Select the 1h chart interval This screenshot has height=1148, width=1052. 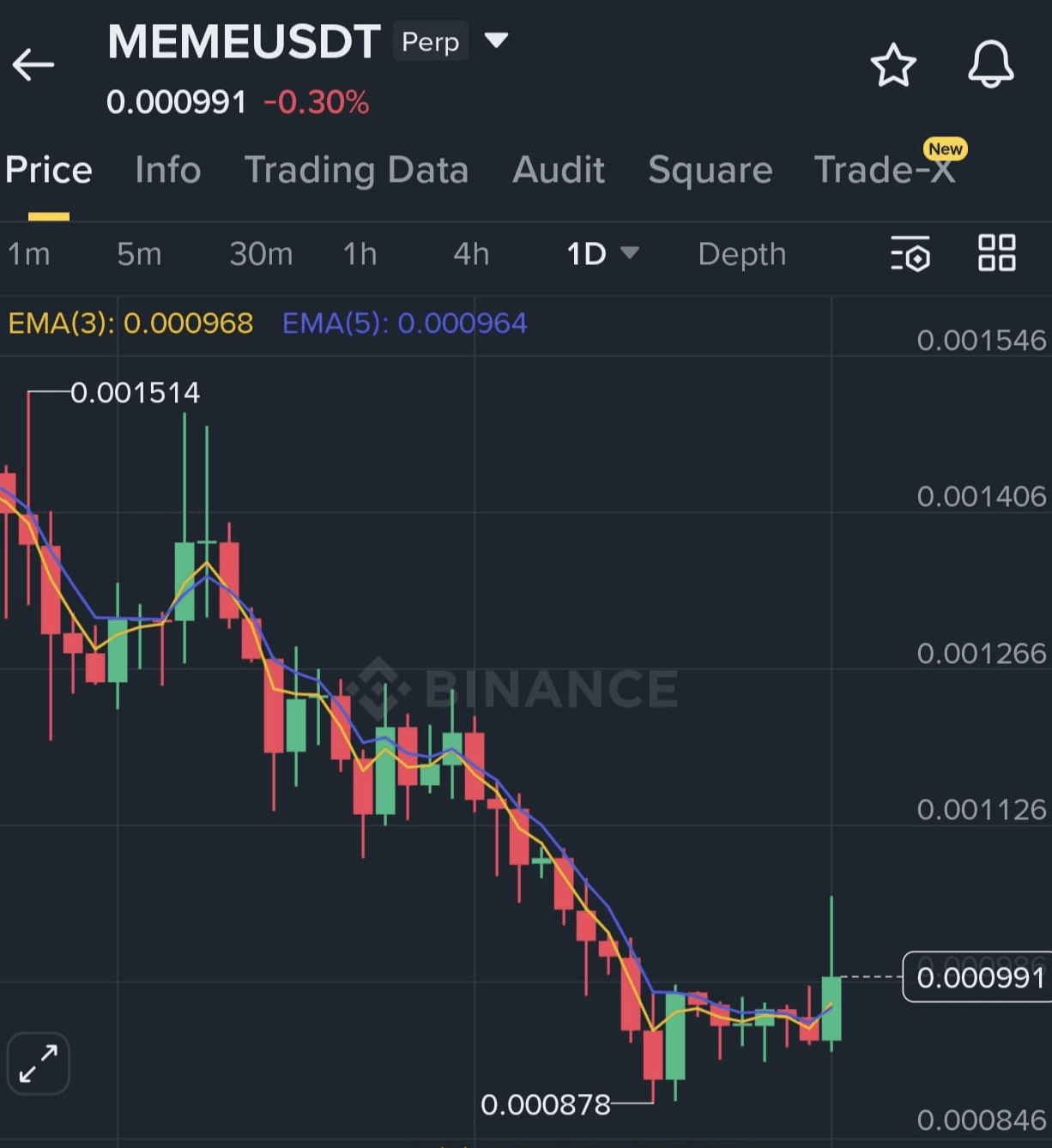360,254
